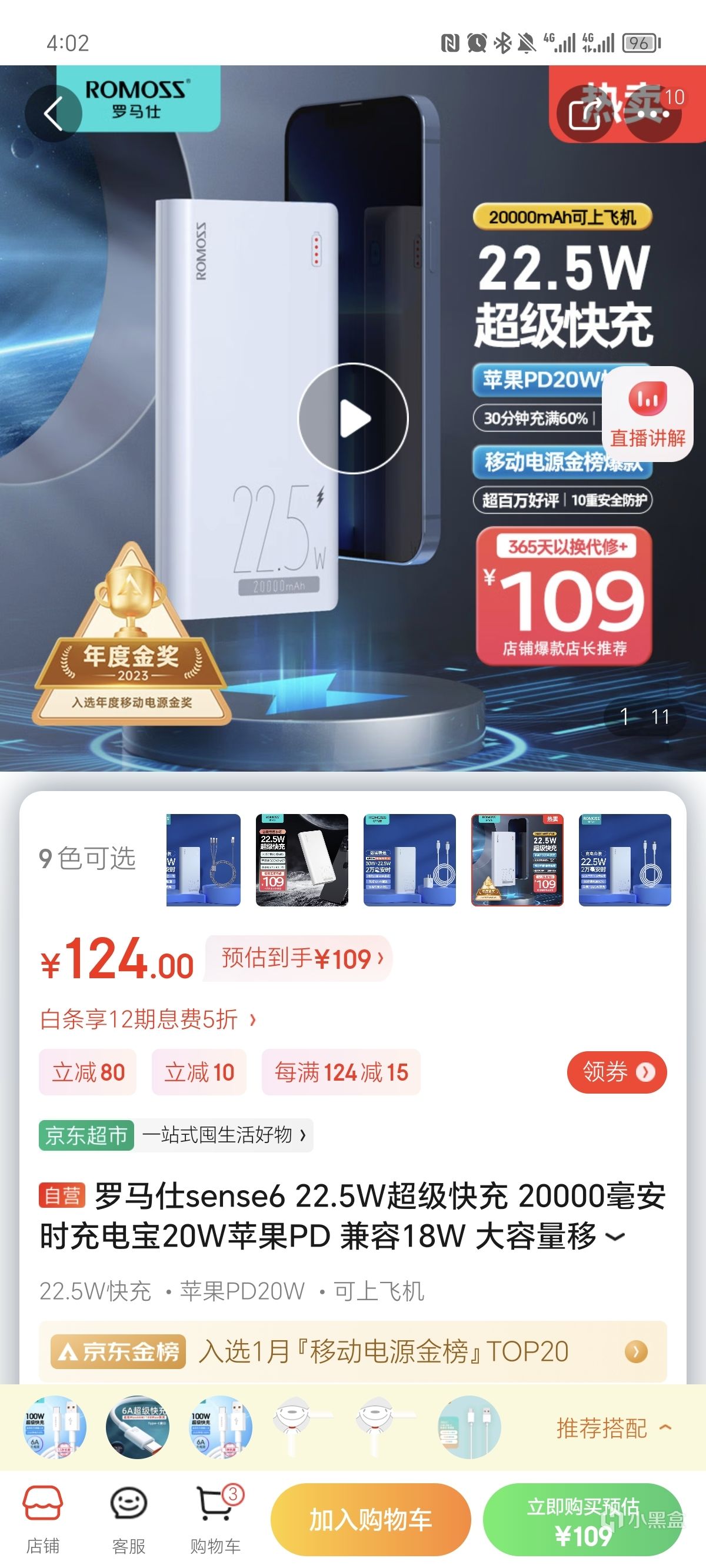Open the three-dot overflow menu

point(653,113)
